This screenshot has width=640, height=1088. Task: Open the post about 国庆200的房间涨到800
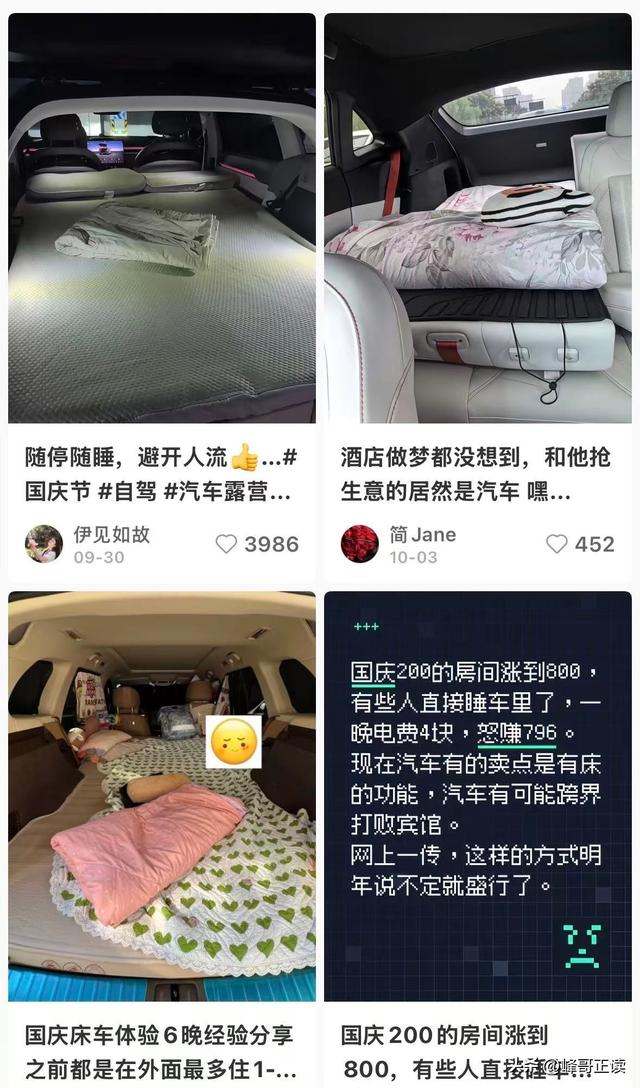[477, 795]
